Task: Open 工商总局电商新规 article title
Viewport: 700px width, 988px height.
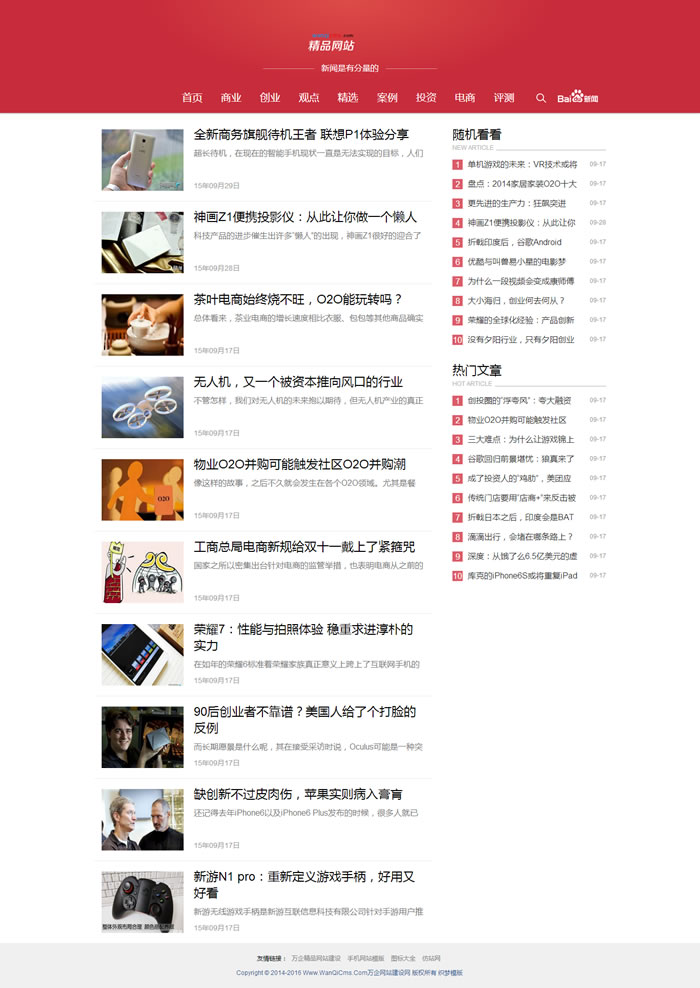Action: (304, 547)
